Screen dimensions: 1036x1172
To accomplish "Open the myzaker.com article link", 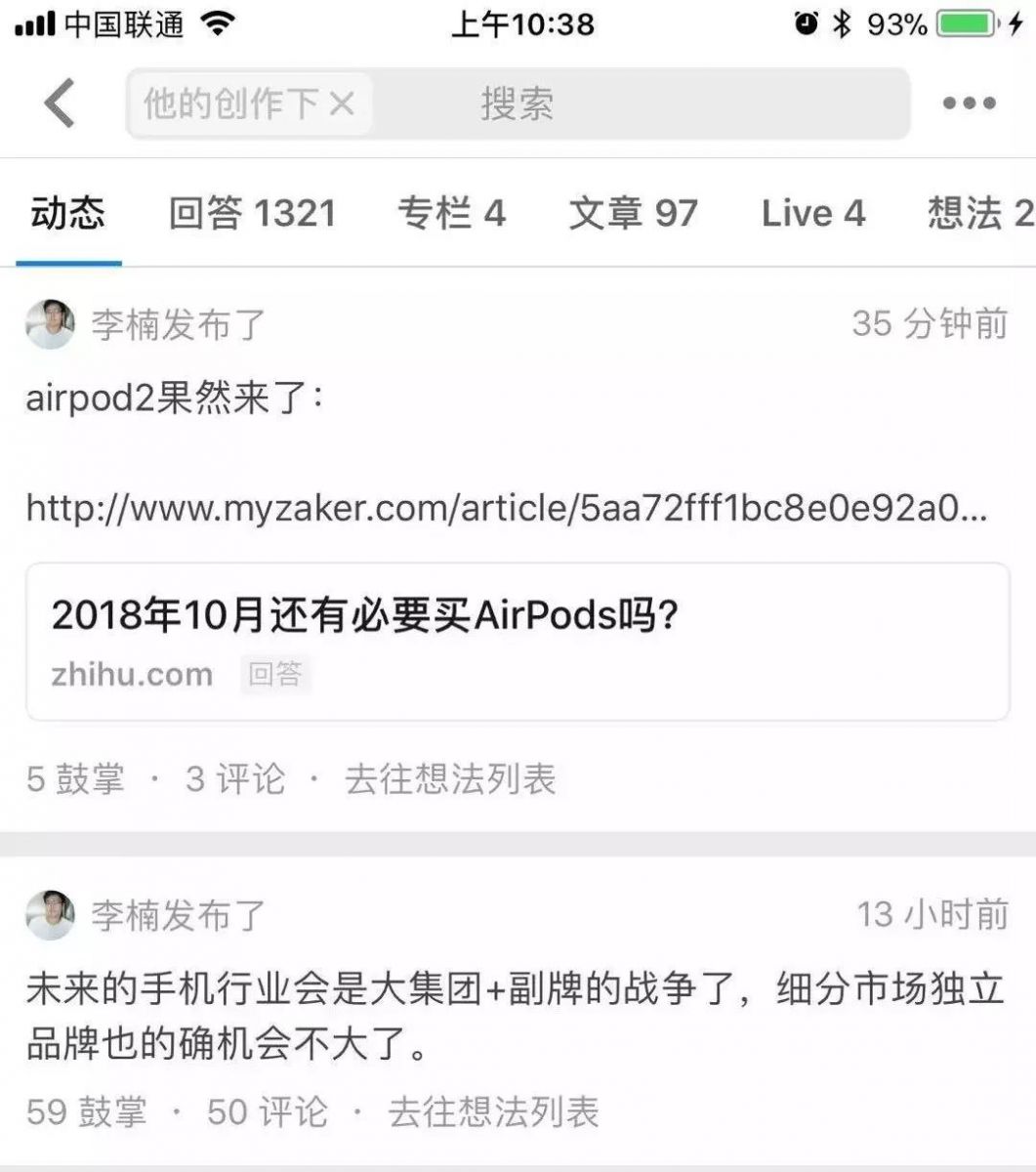I will (x=506, y=508).
